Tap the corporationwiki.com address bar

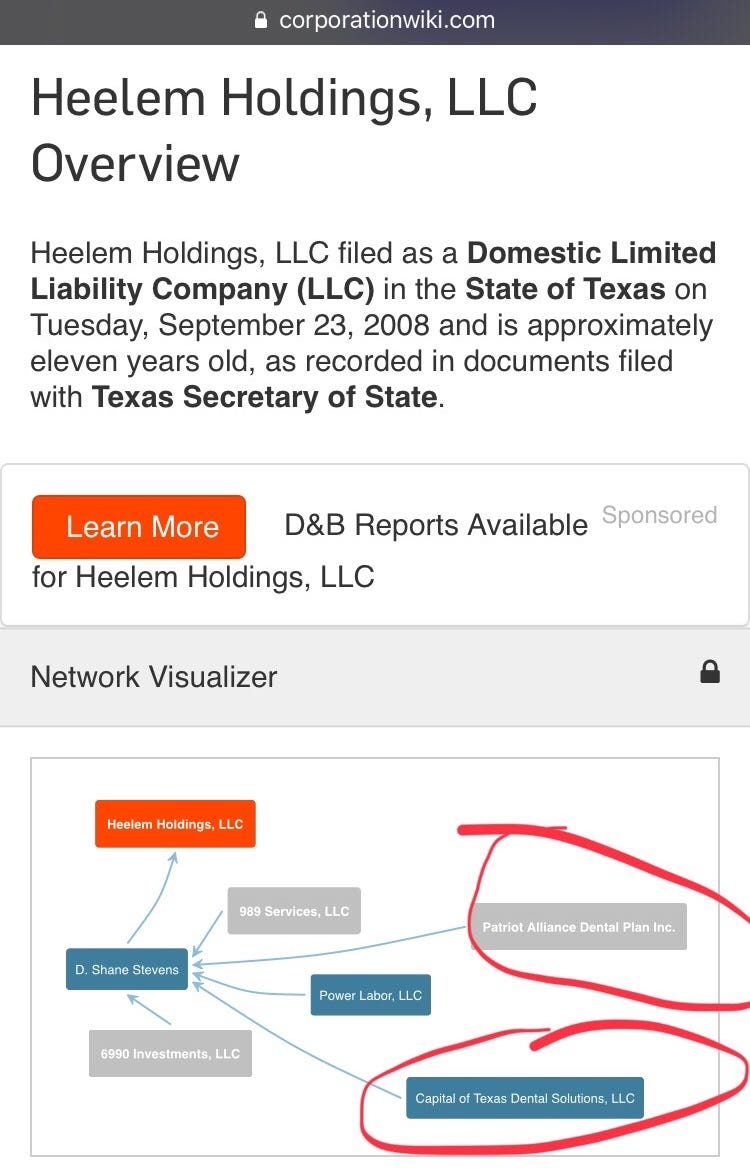(x=375, y=20)
